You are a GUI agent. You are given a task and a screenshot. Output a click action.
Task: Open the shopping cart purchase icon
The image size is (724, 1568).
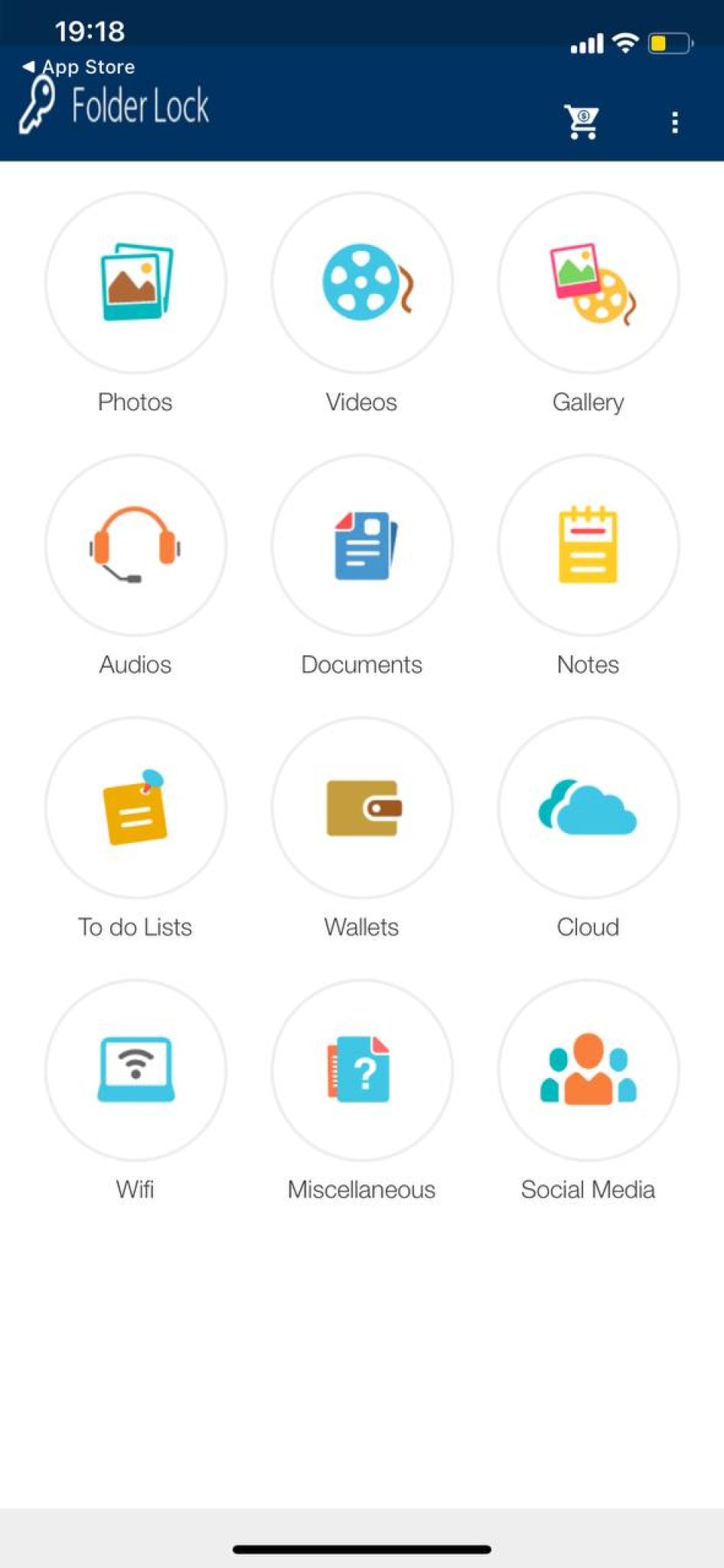click(x=580, y=122)
